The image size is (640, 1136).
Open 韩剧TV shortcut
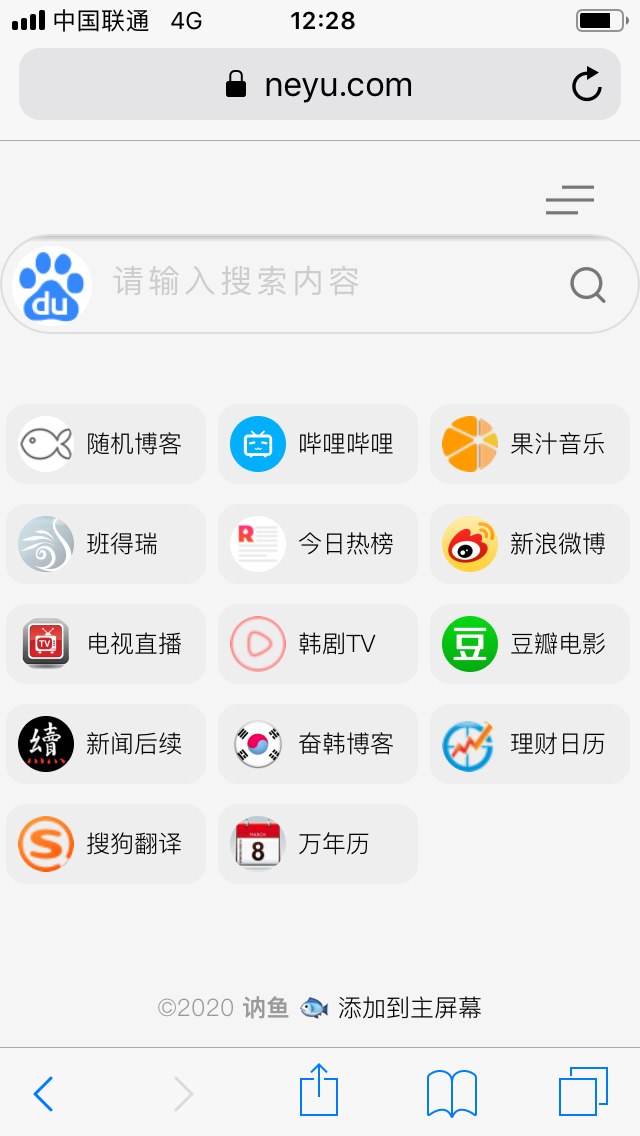click(317, 643)
